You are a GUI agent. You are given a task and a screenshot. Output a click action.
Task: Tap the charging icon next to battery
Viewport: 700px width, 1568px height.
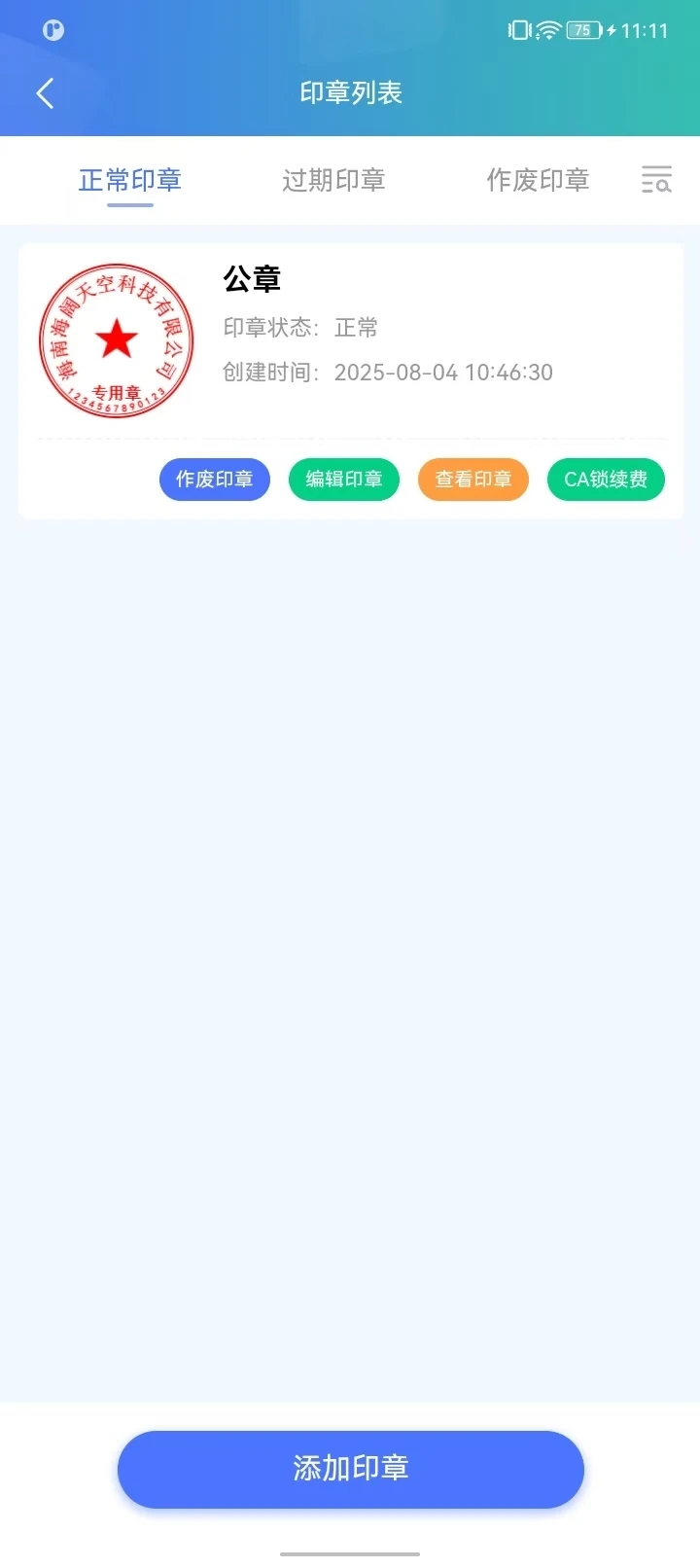(610, 30)
